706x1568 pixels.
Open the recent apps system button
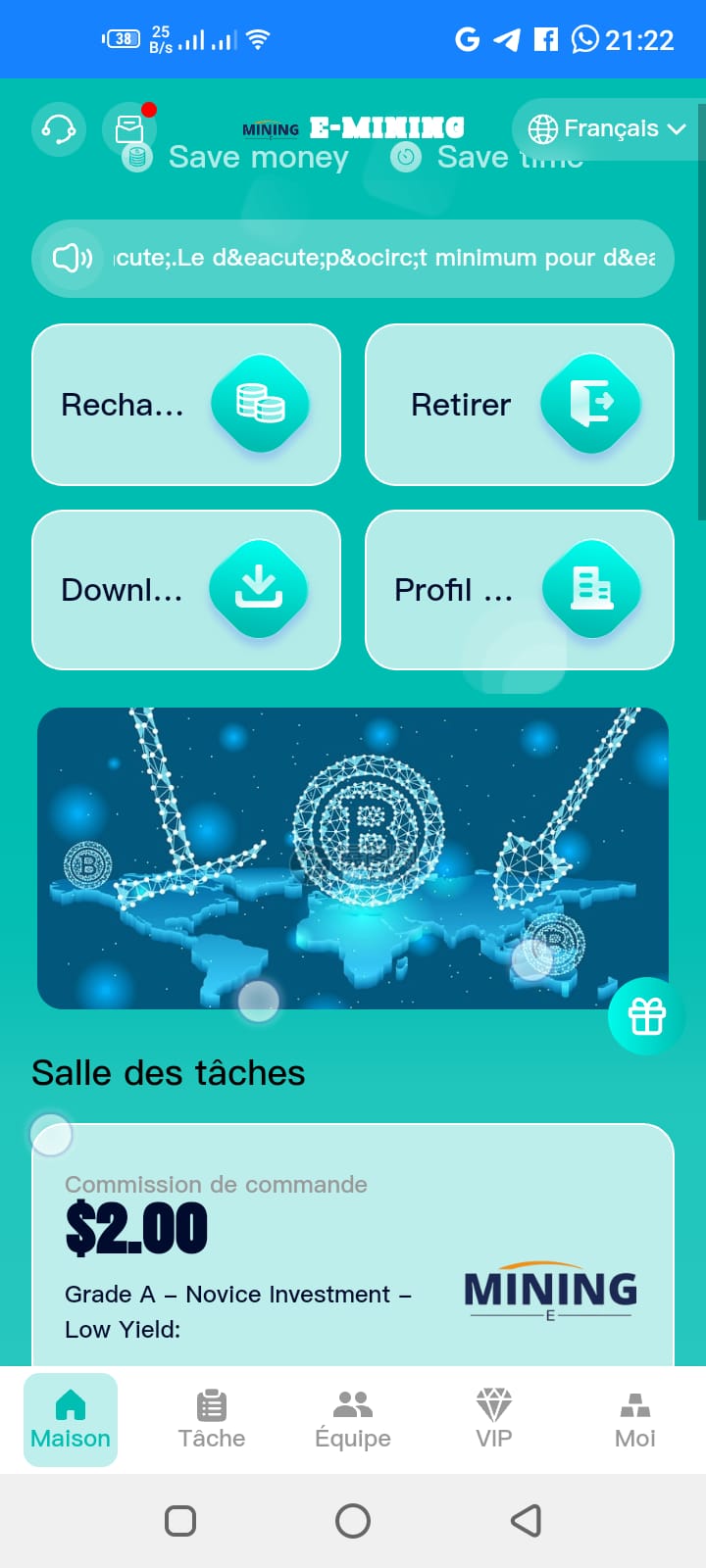[180, 1521]
